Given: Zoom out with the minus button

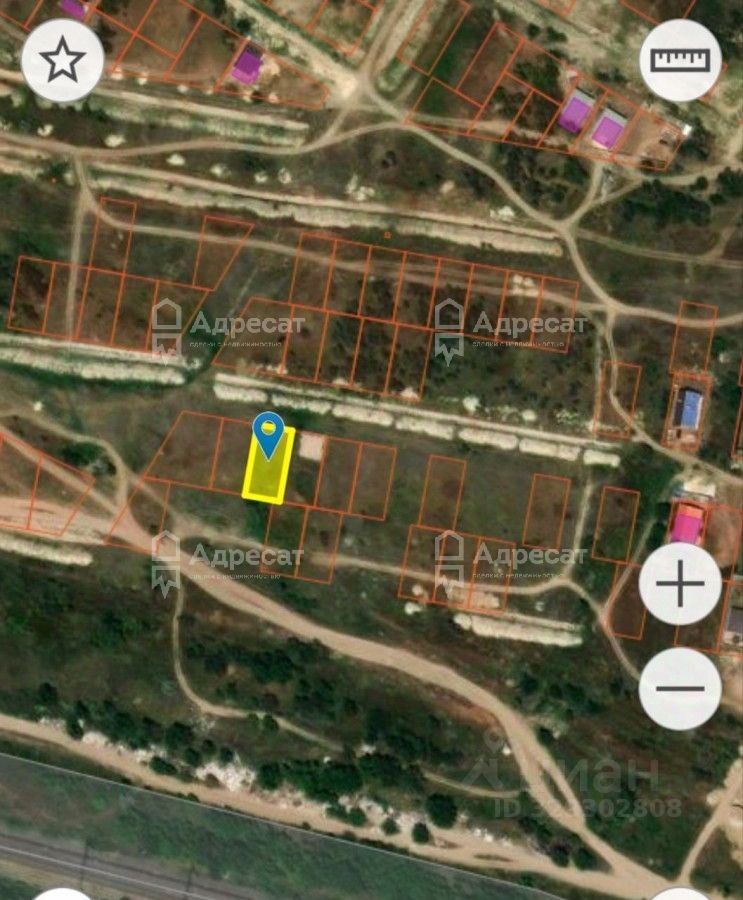Looking at the screenshot, I should click(680, 689).
